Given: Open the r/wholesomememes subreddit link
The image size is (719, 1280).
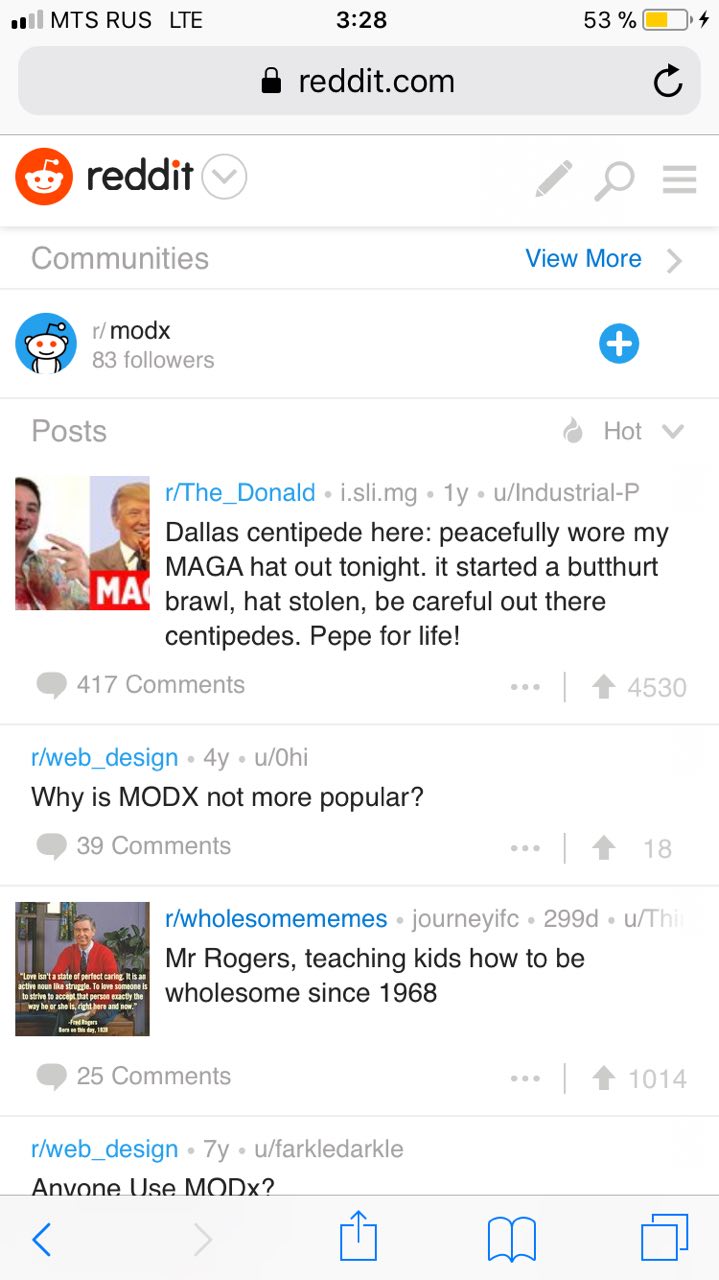Looking at the screenshot, I should pos(276,918).
